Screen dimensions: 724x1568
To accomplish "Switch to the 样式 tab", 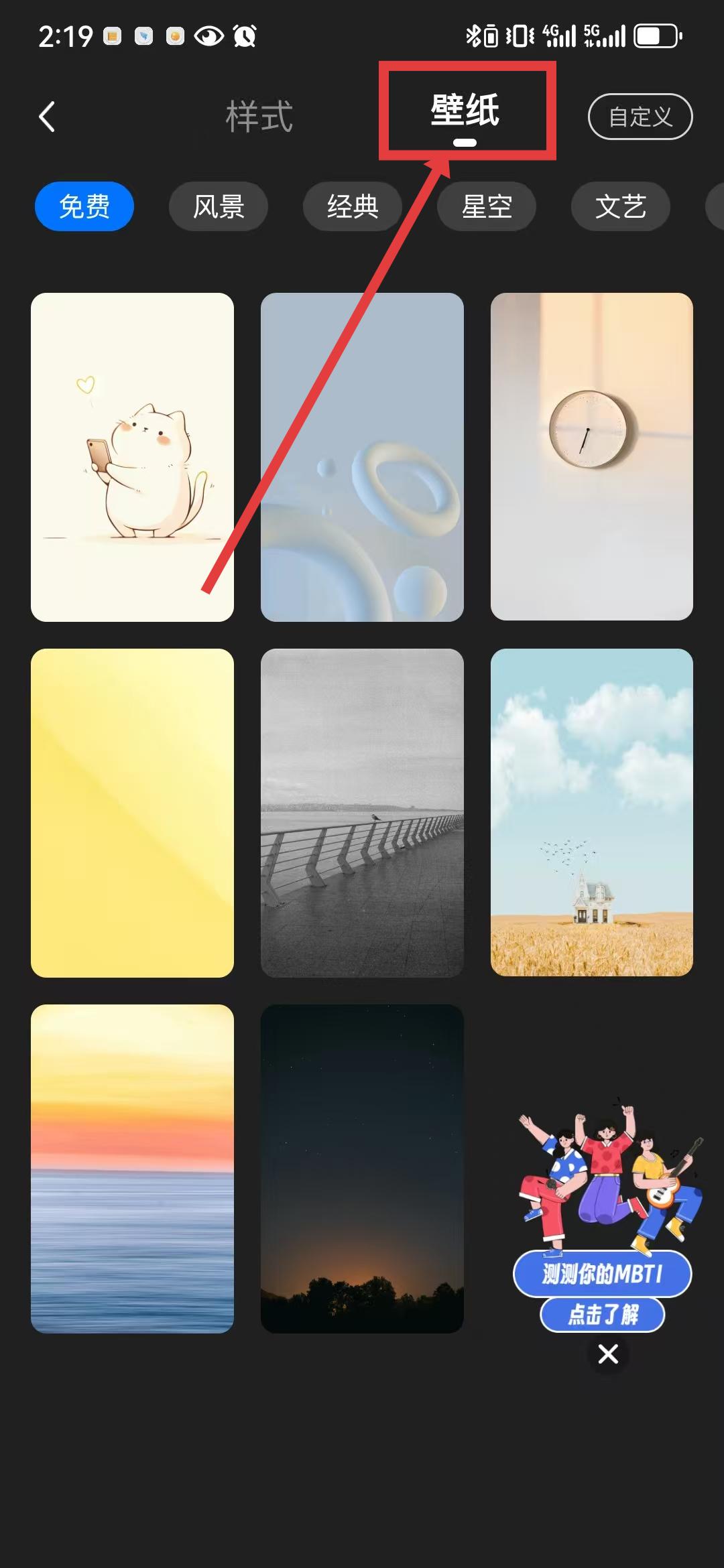I will point(259,117).
